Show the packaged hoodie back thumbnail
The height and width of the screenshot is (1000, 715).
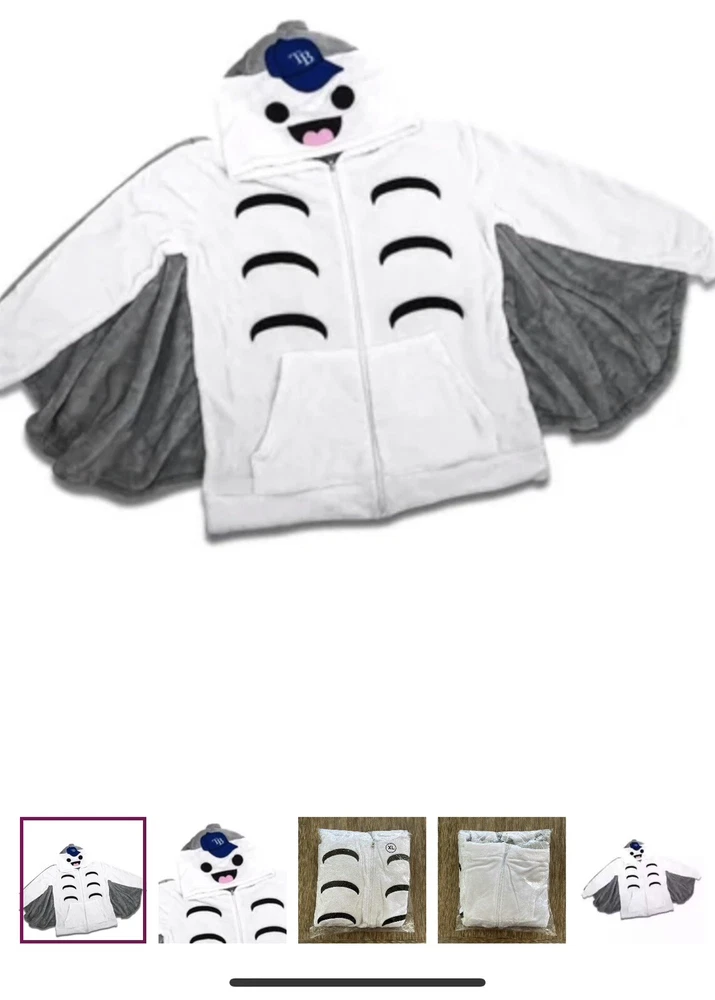pyautogui.click(x=501, y=880)
